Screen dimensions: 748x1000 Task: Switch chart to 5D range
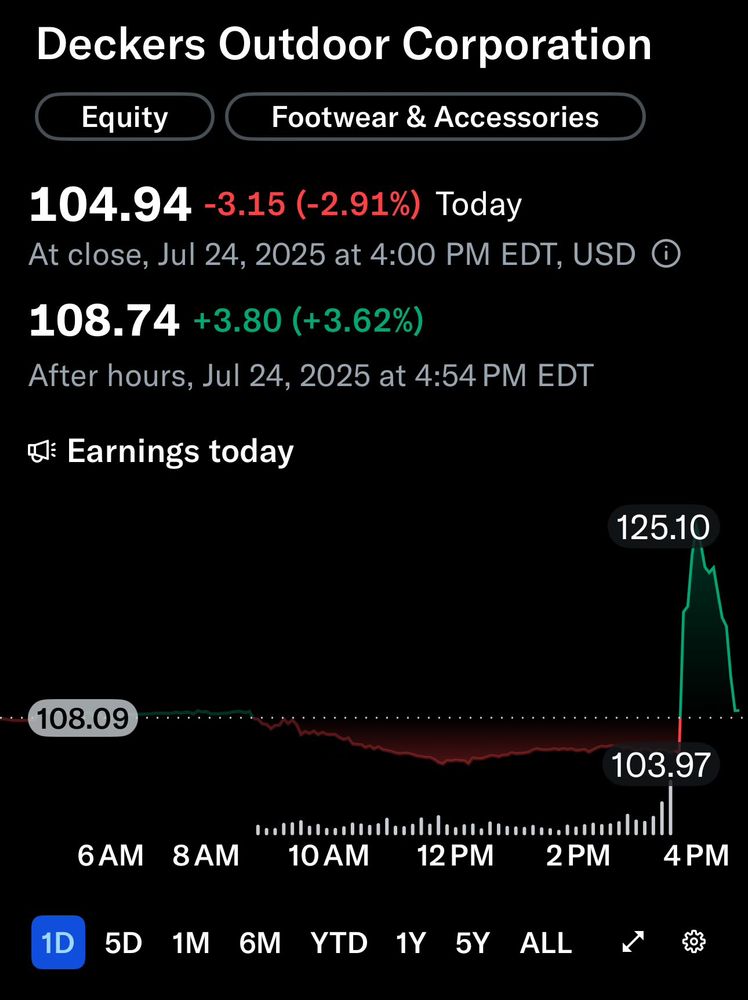click(124, 942)
